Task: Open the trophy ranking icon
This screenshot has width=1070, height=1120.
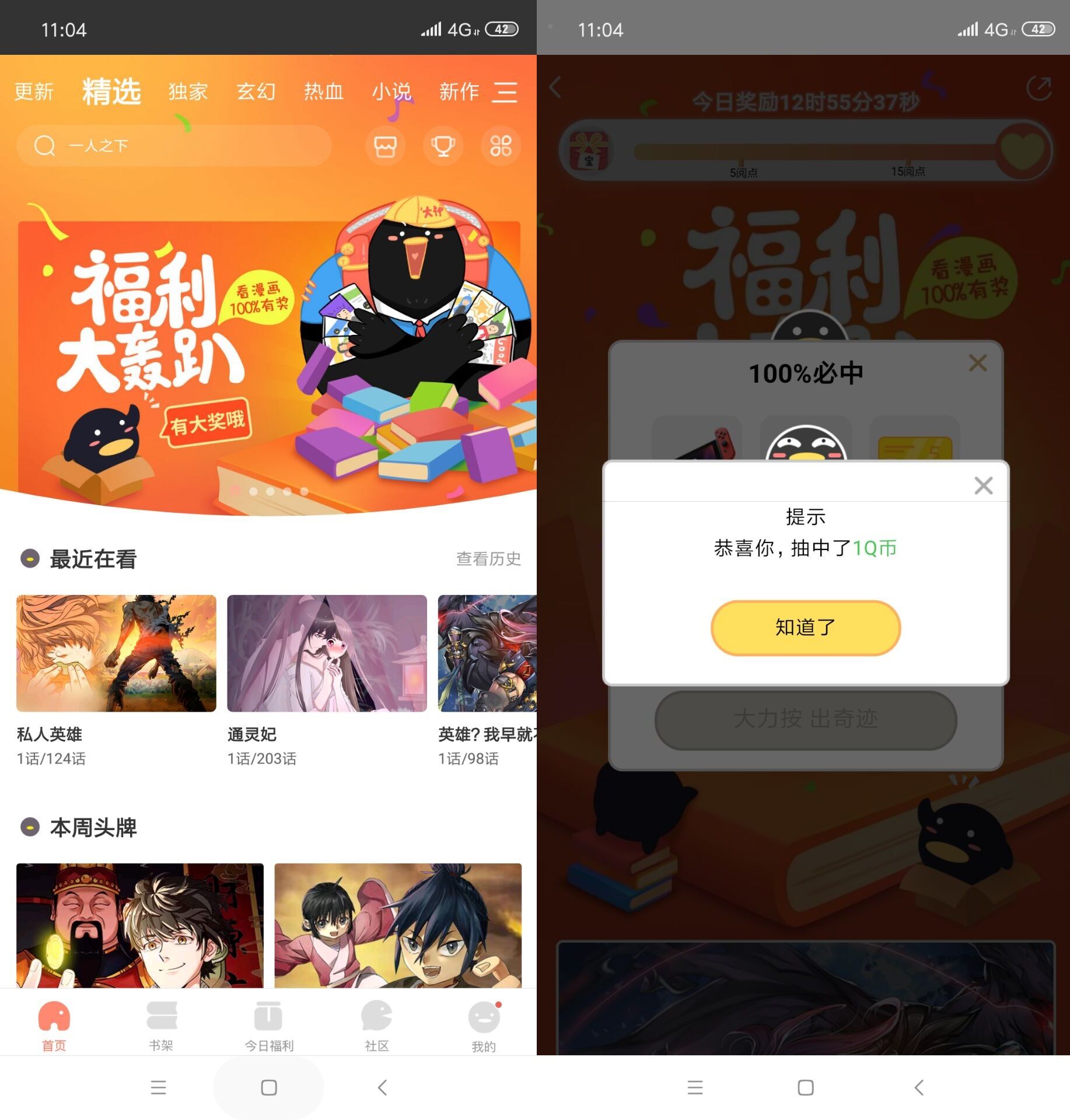Action: [443, 146]
